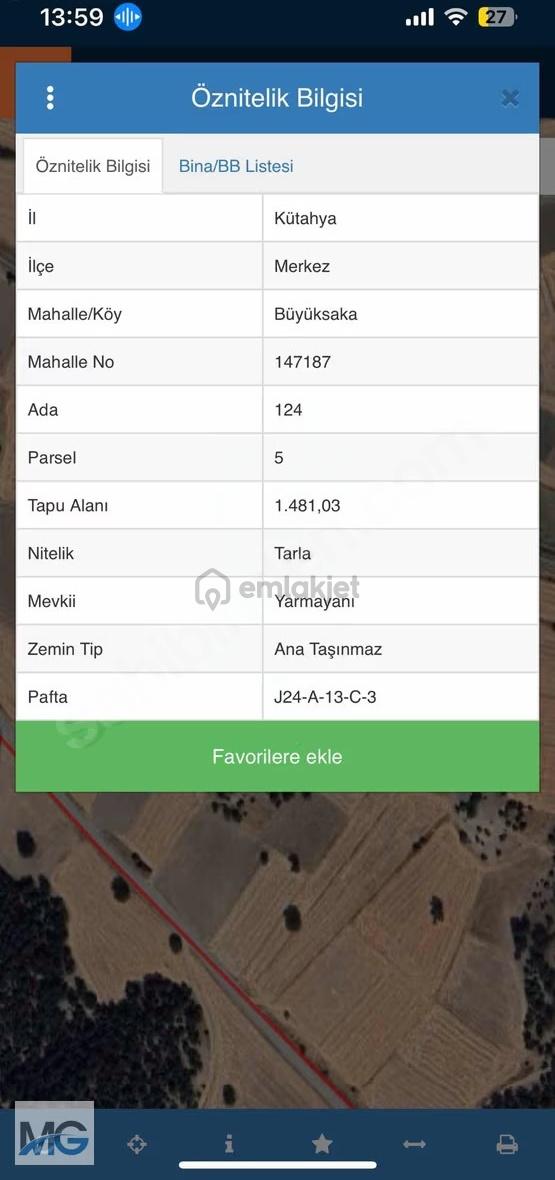Tap the measure arrows icon

point(414,1145)
